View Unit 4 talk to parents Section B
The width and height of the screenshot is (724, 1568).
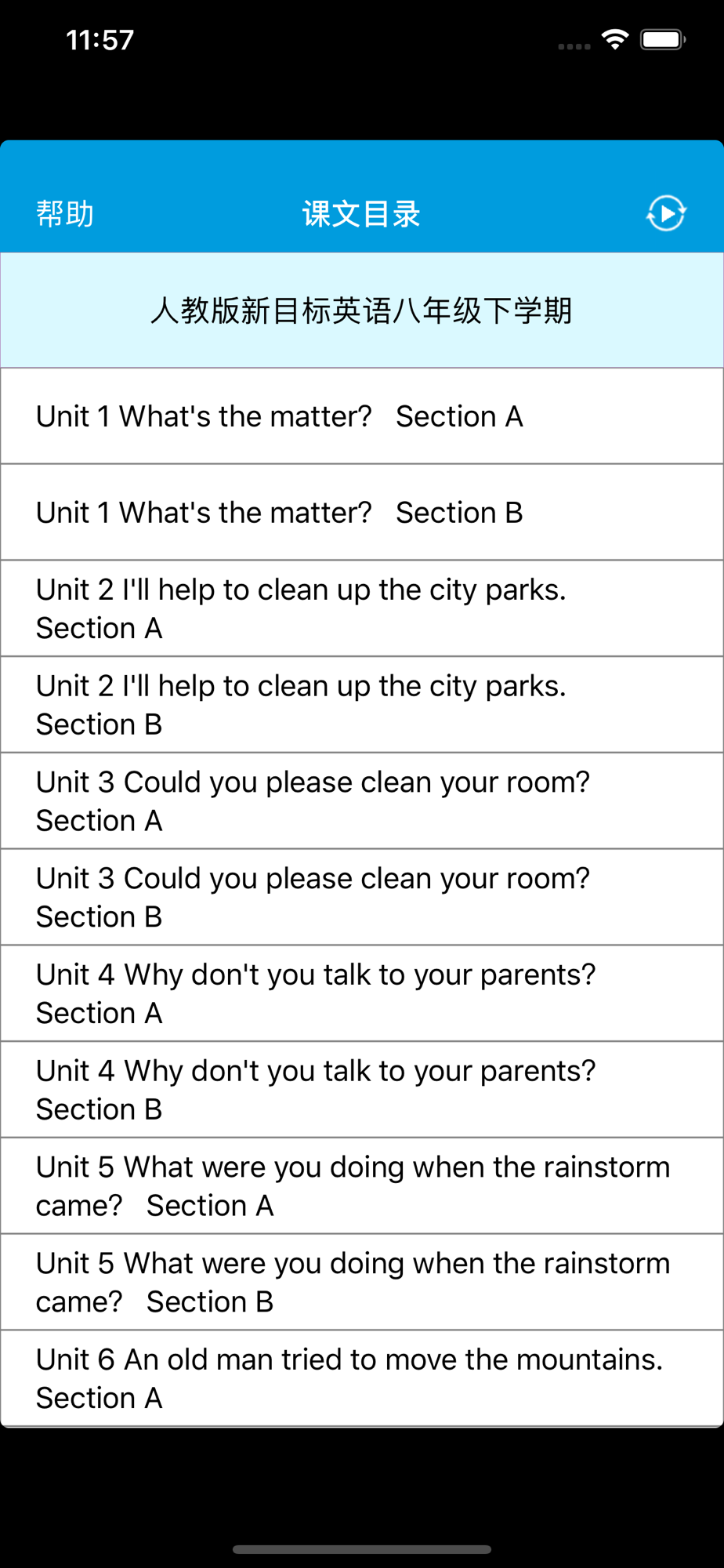pyautogui.click(x=362, y=1091)
